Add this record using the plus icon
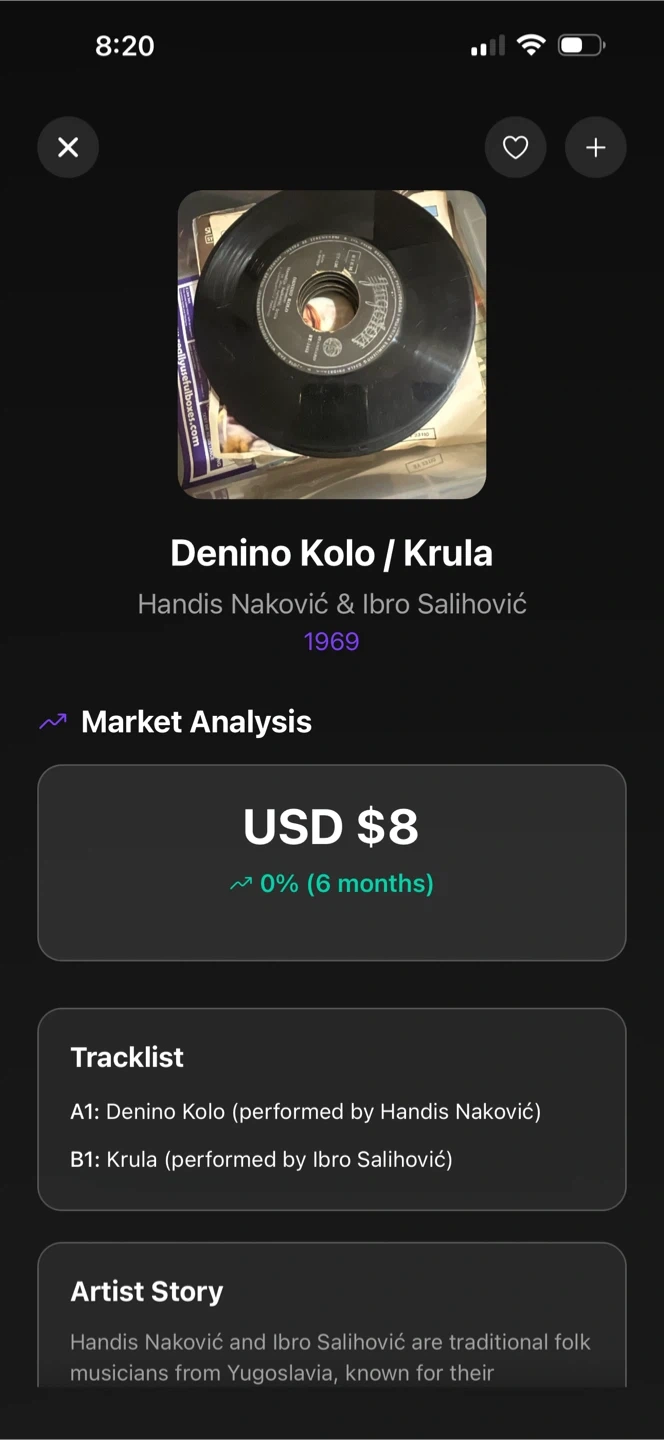This screenshot has width=664, height=1440. point(596,148)
